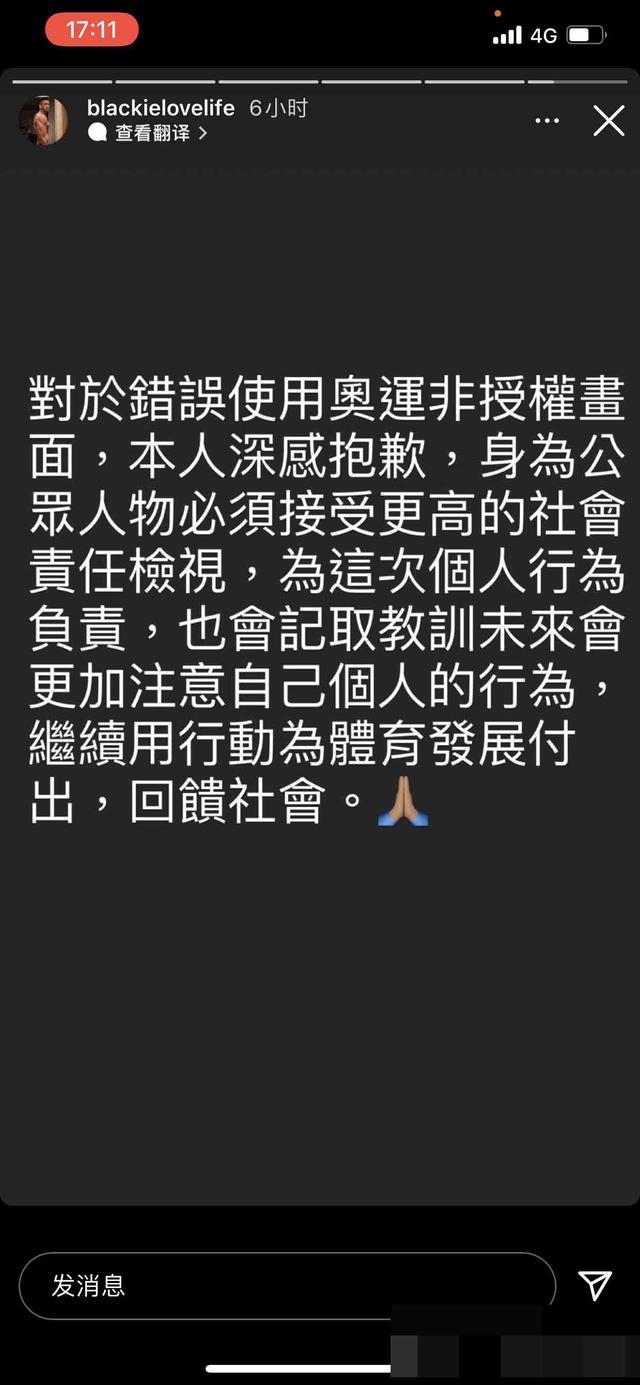
Task: Close the story viewer
Action: pos(608,121)
